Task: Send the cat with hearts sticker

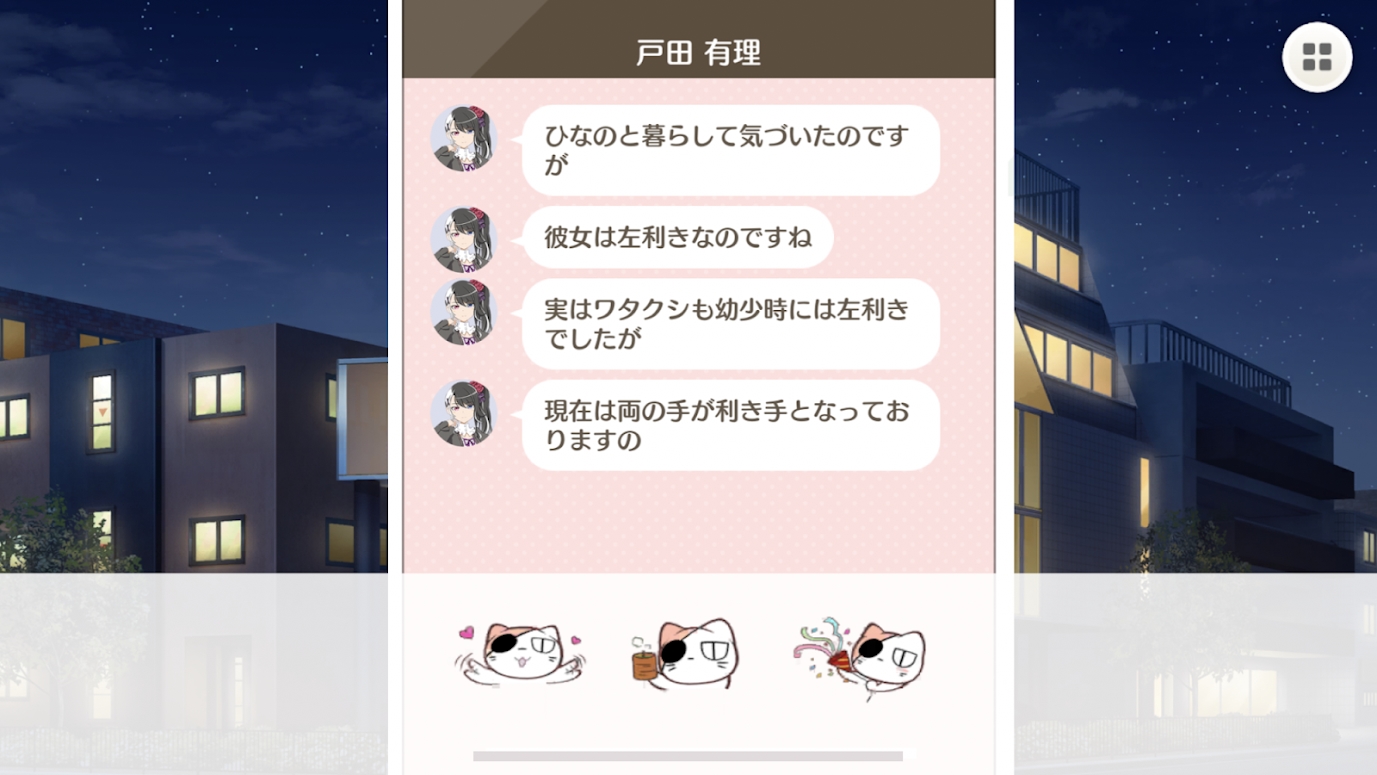Action: coord(520,653)
